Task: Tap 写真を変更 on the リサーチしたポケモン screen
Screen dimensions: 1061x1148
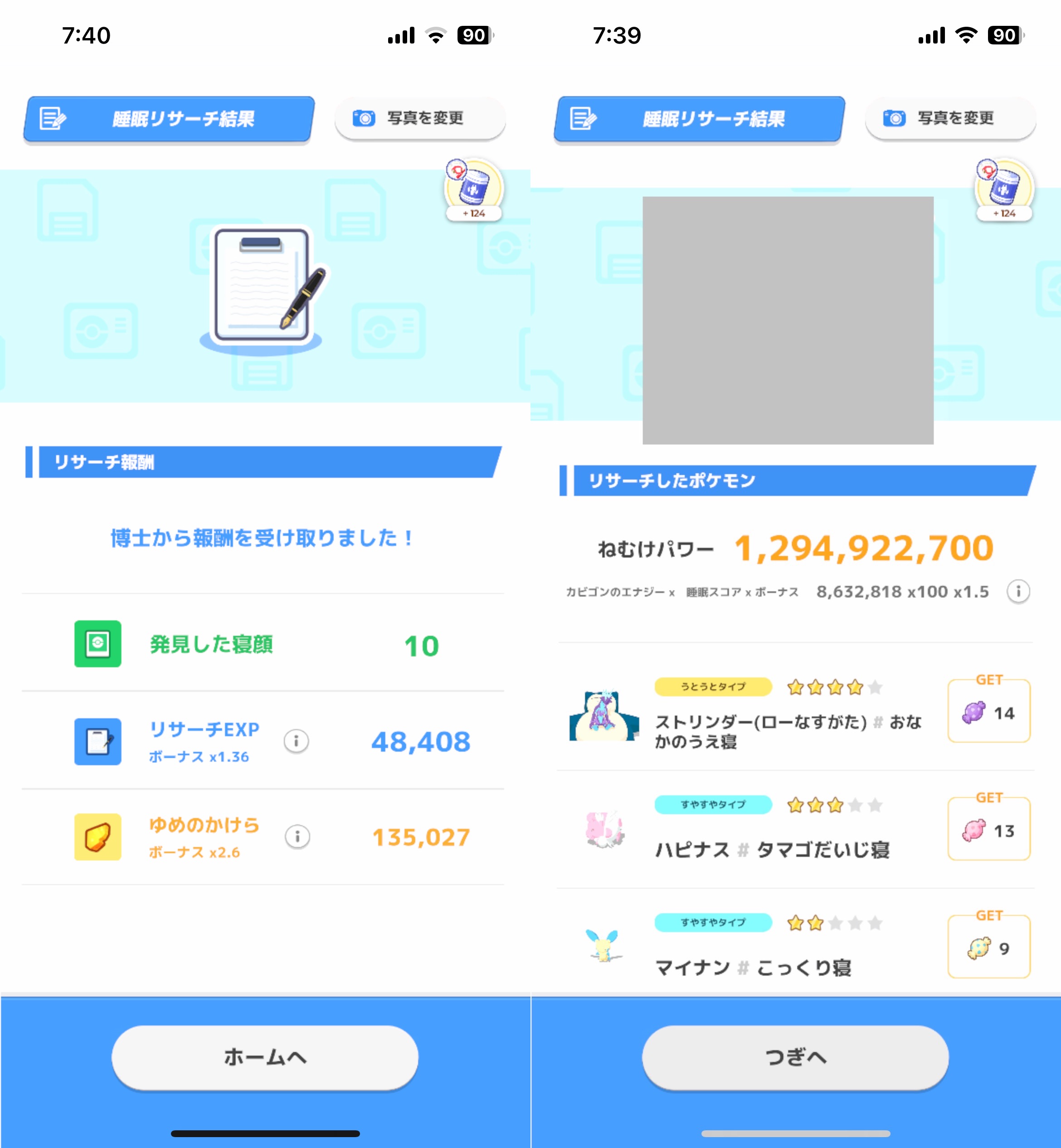Action: pos(951,118)
